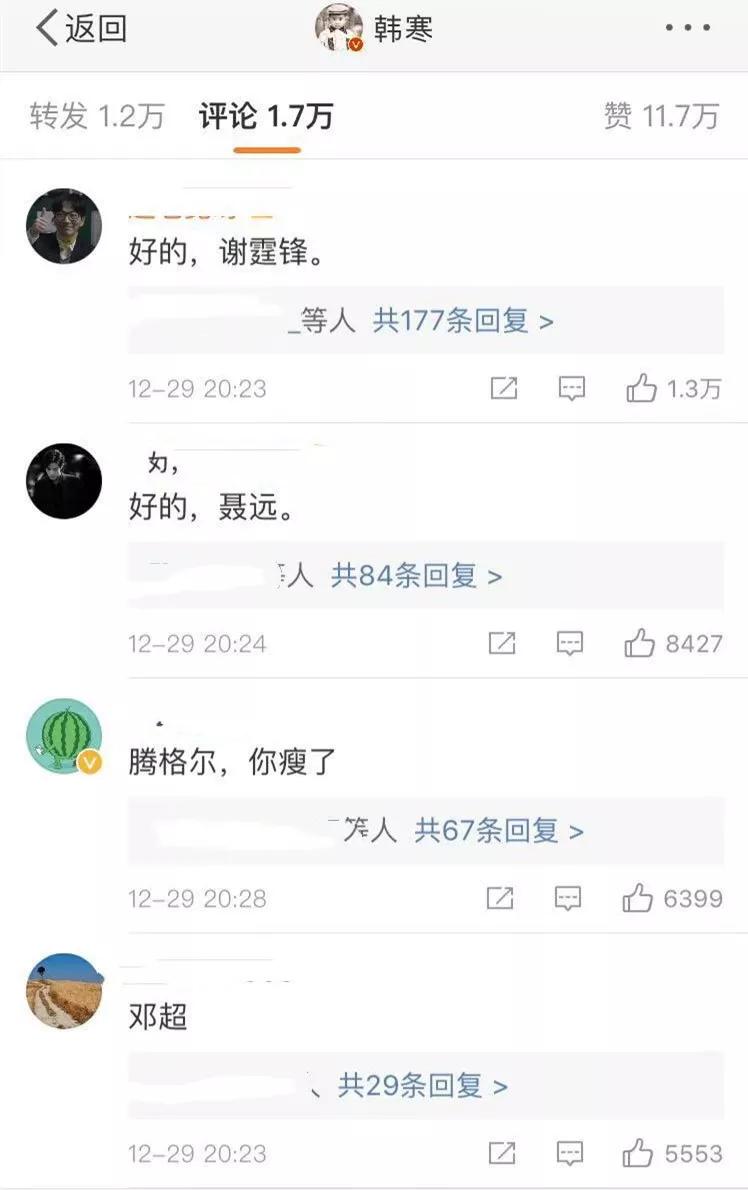Open the share icon on the first comment

tap(507, 388)
